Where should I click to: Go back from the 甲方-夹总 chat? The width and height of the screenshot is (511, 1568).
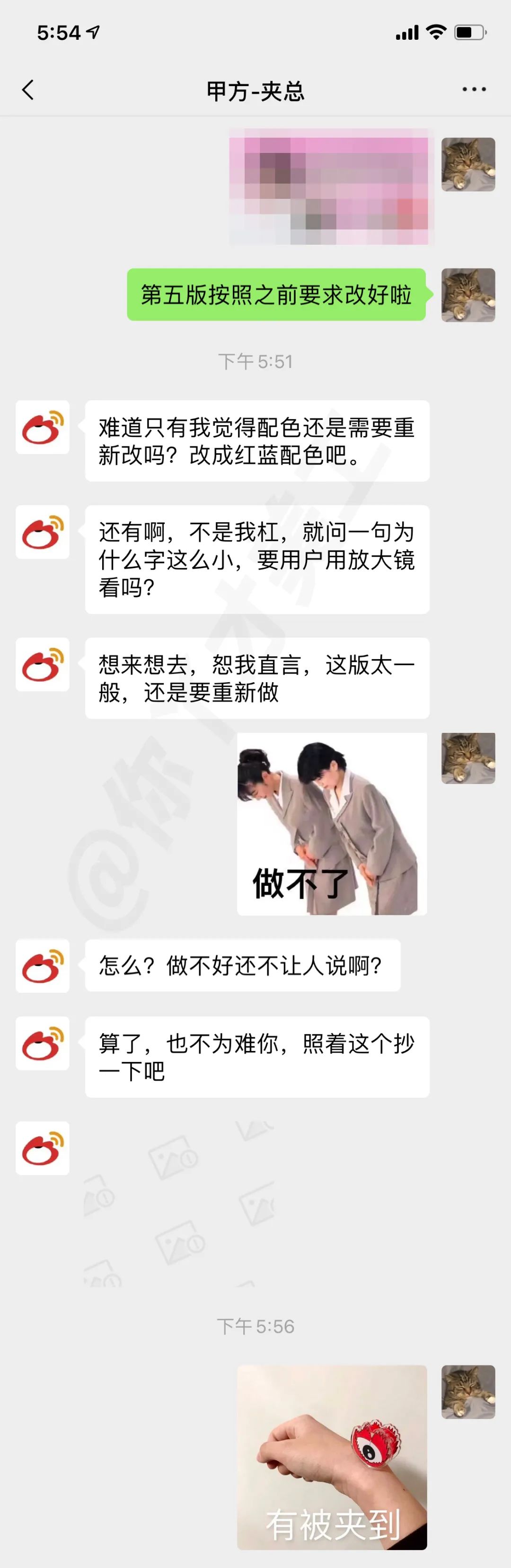click(28, 89)
